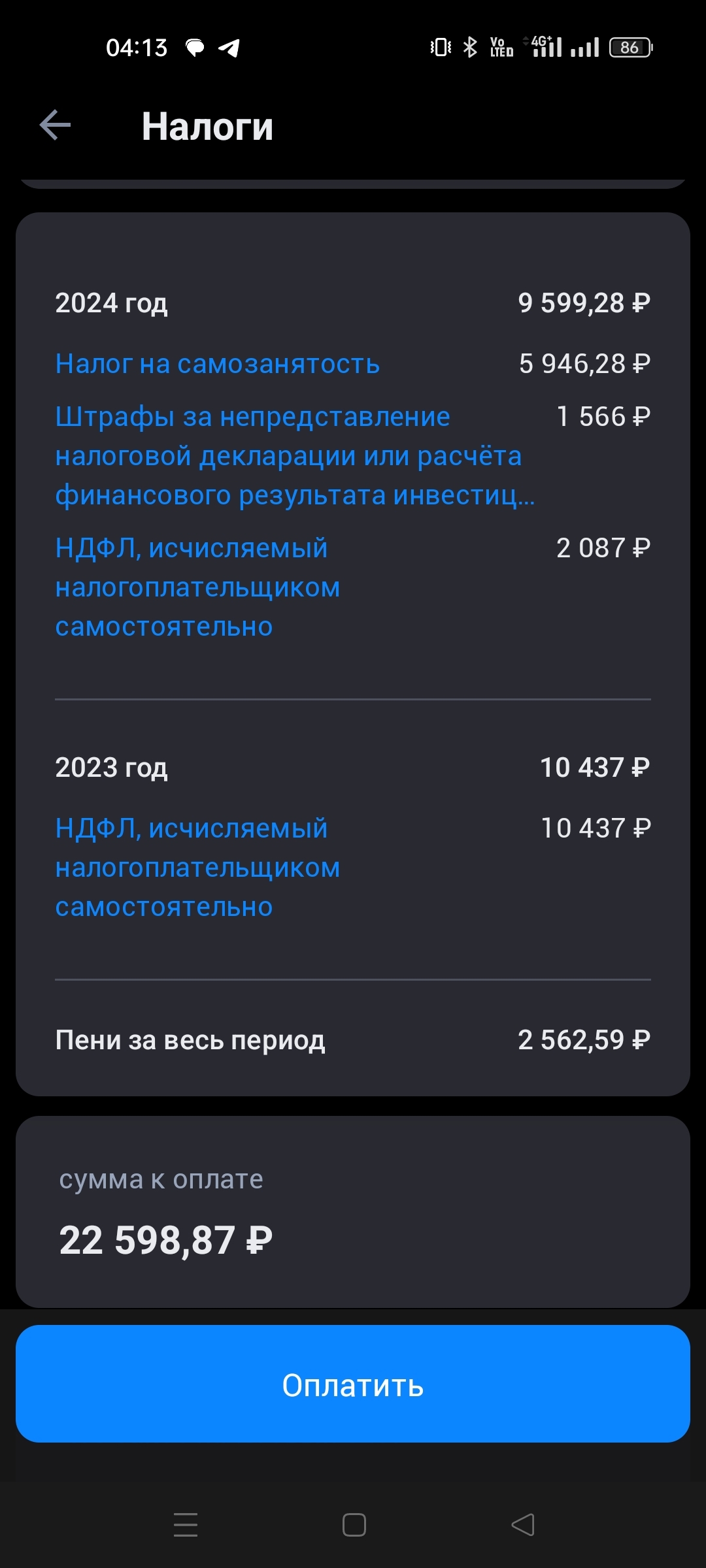Viewport: 706px width, 1568px height.
Task: Tap the Оплатить button
Action: click(353, 1385)
